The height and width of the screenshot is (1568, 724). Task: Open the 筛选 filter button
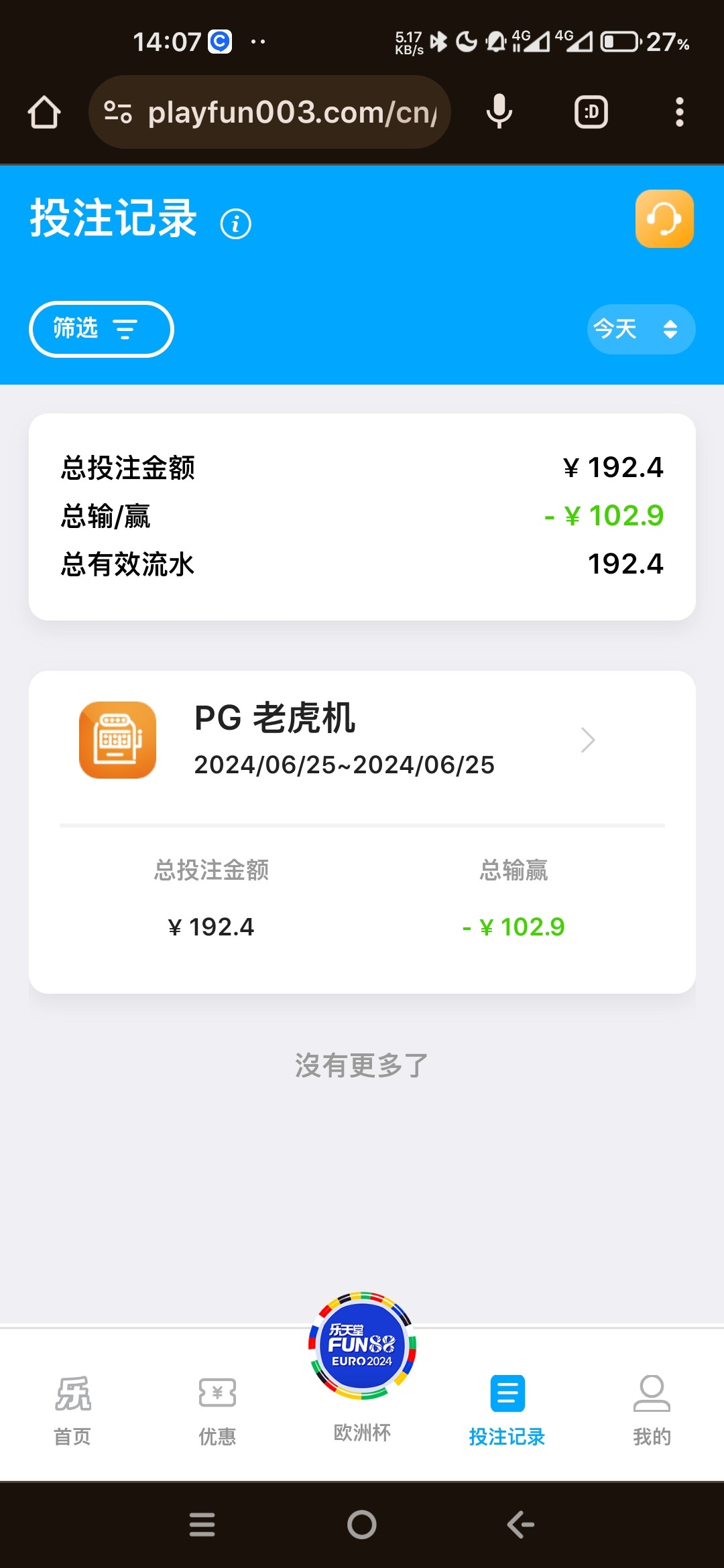tap(101, 329)
